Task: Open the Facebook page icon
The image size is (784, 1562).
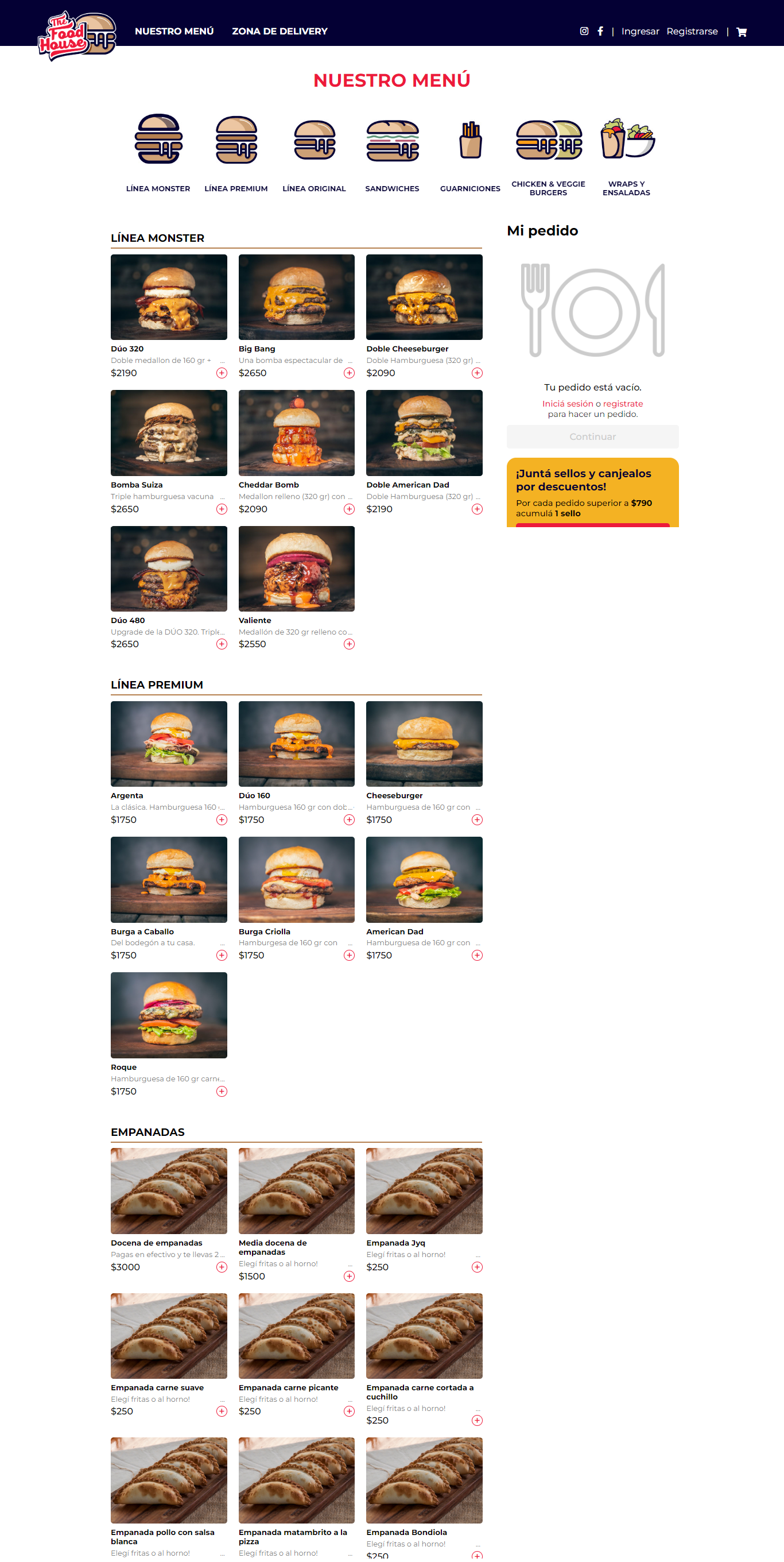Action: click(x=600, y=31)
